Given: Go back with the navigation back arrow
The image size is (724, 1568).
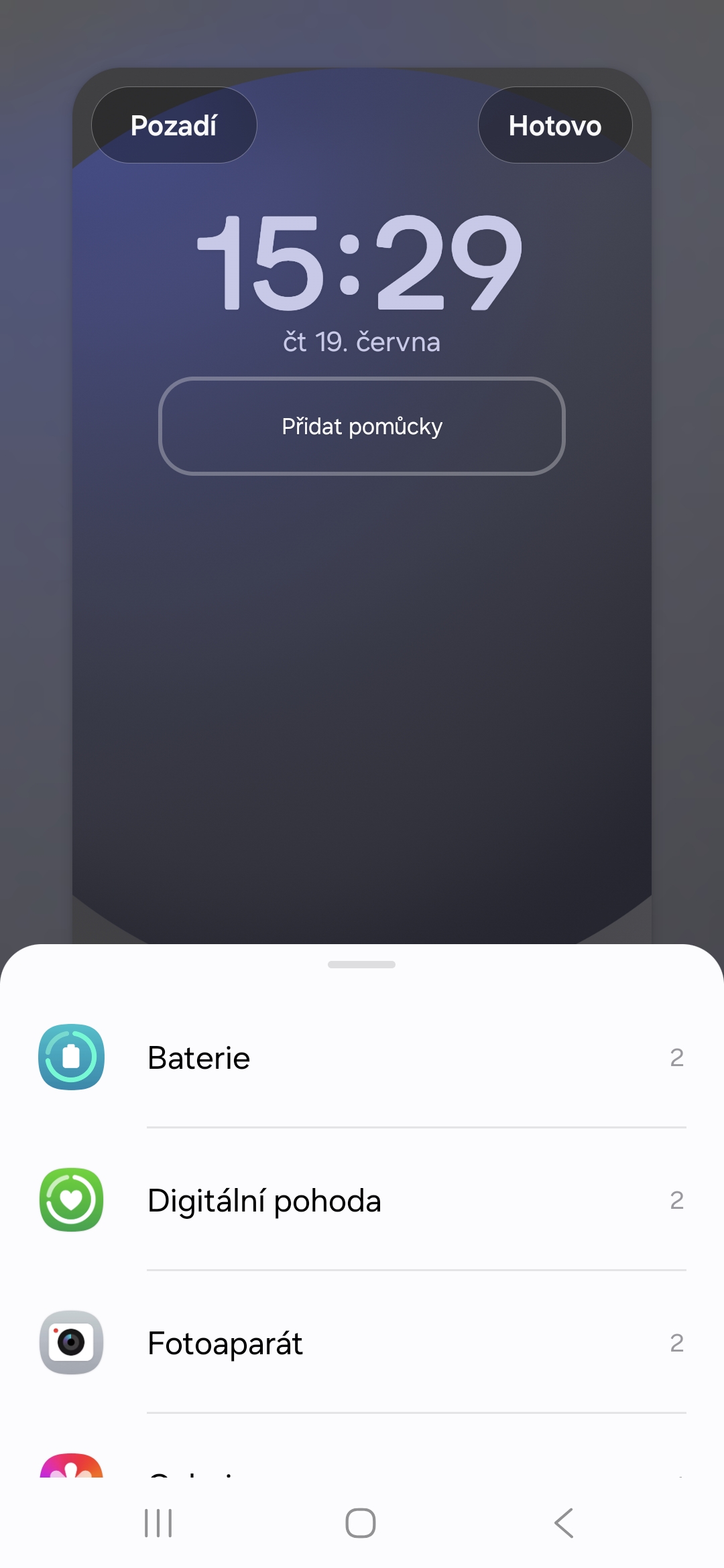Looking at the screenshot, I should tap(564, 1523).
